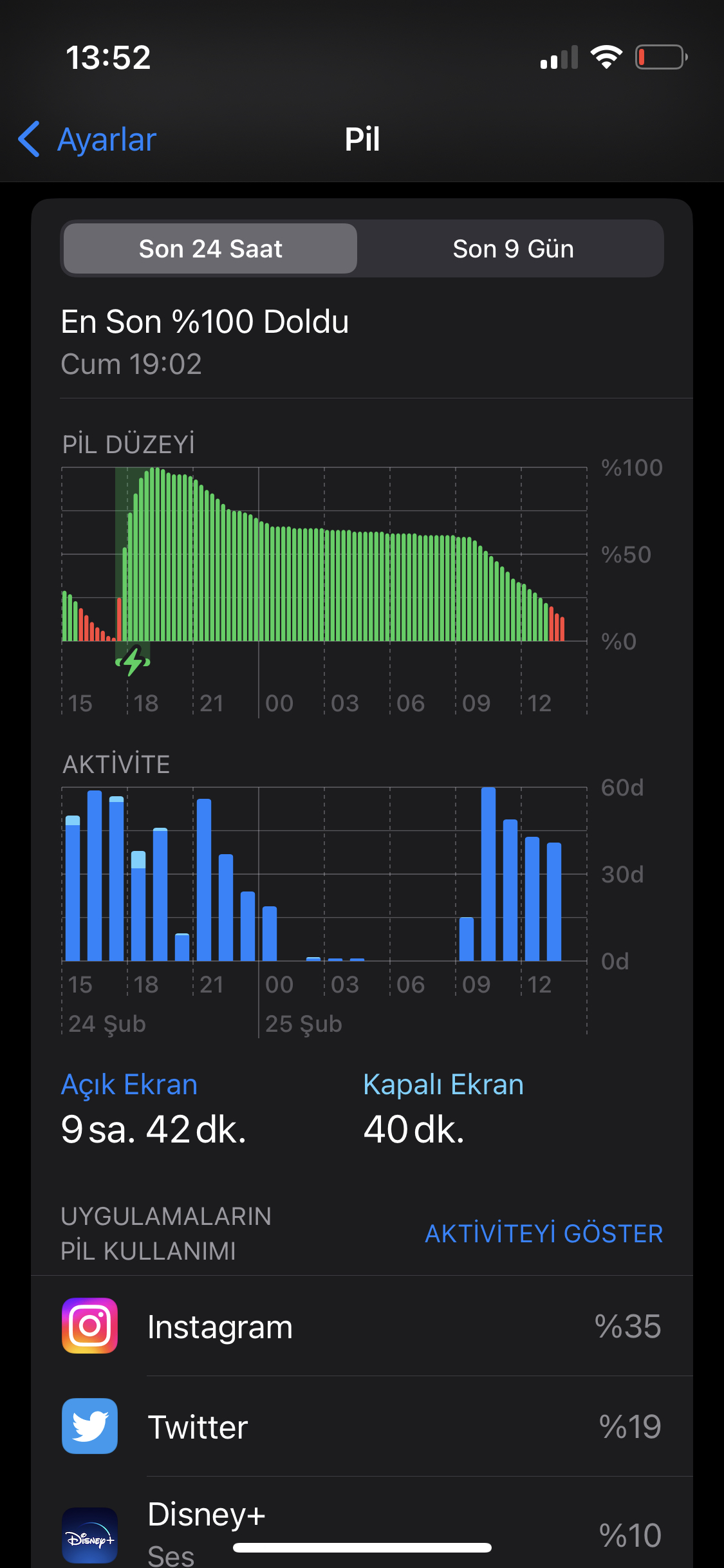Image resolution: width=724 pixels, height=1568 pixels.
Task: Go back to Ayarlar
Action: (87, 139)
